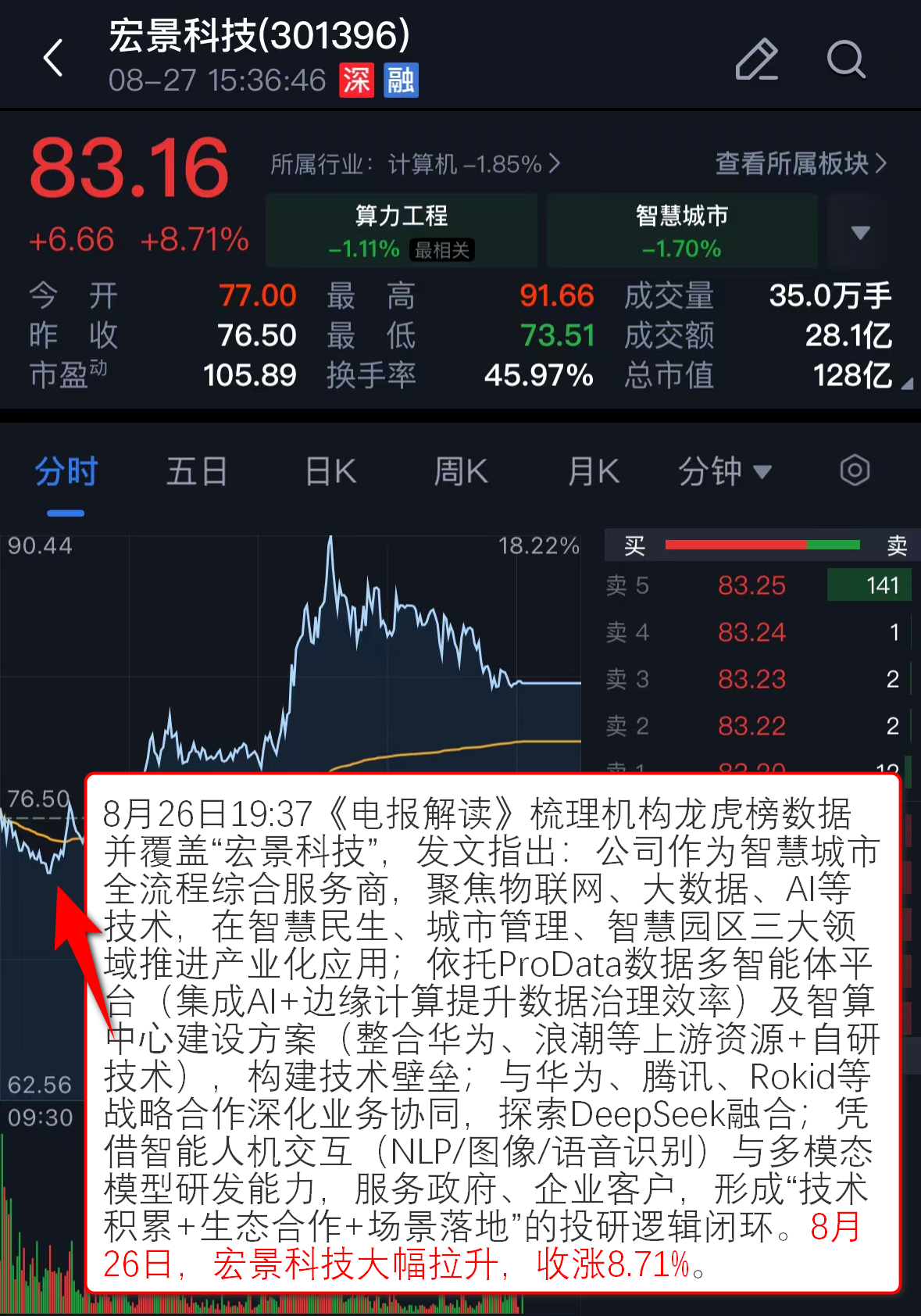Open the 算力工程 sector chip

[x=402, y=231]
